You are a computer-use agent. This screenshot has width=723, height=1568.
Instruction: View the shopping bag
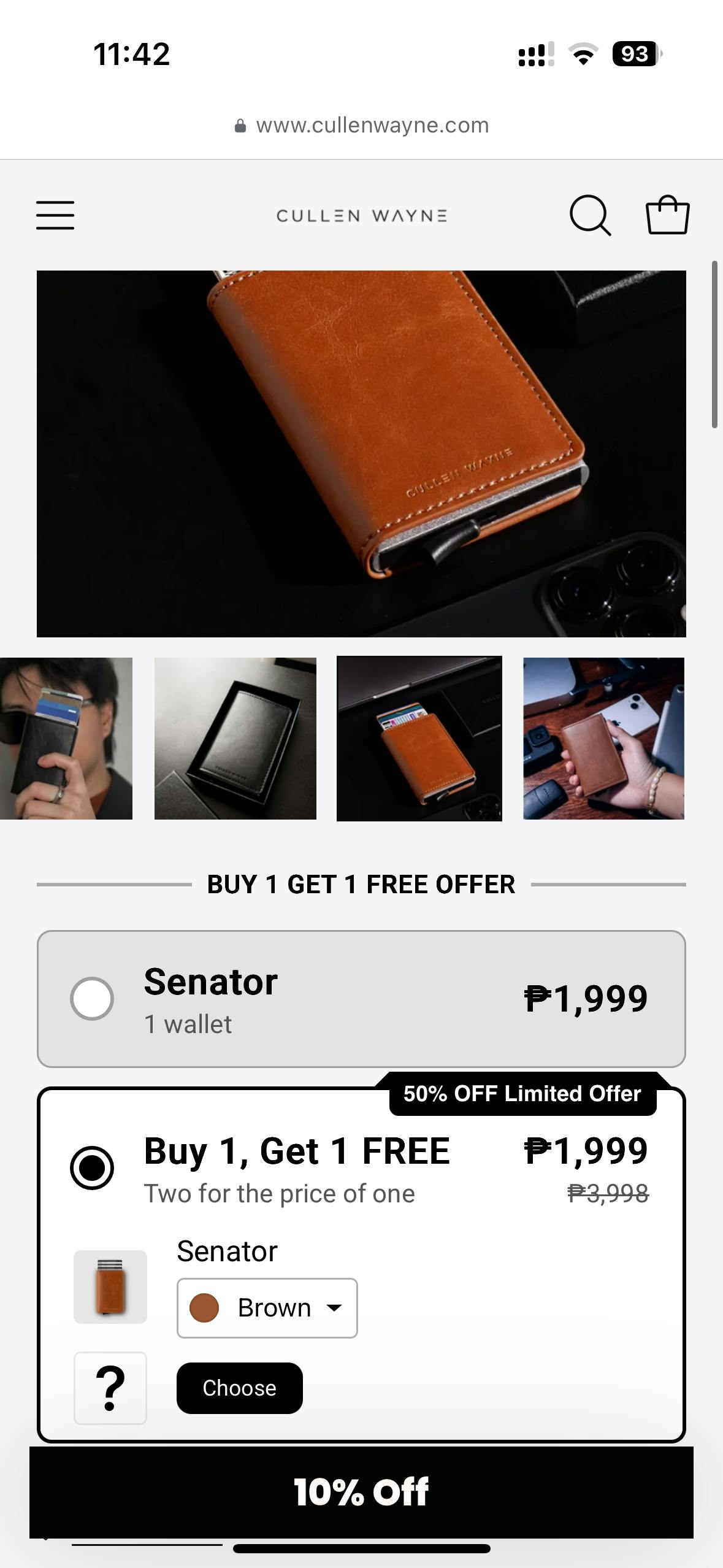coord(668,215)
